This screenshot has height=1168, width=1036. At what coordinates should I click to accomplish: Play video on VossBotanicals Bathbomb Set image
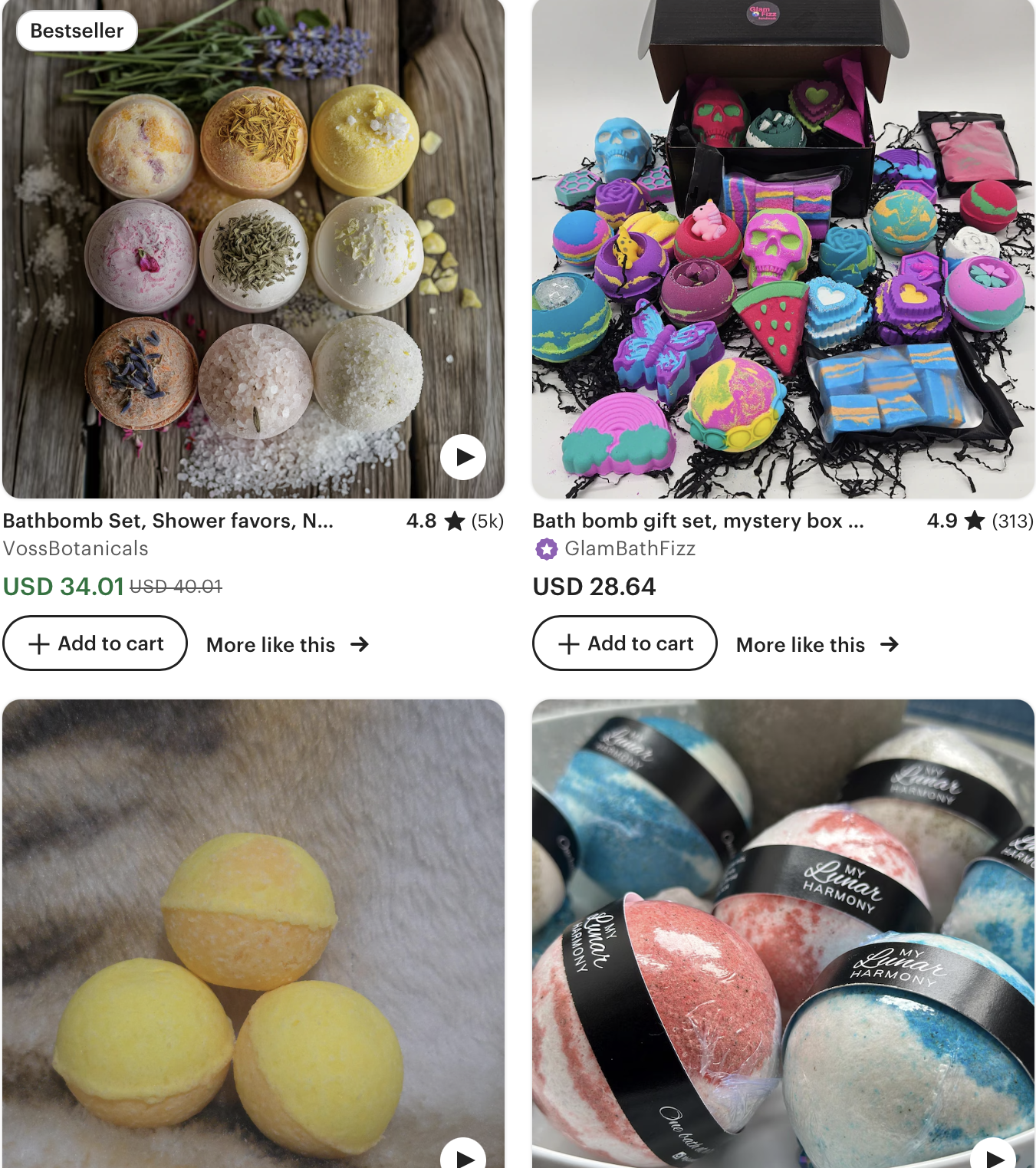coord(463,457)
